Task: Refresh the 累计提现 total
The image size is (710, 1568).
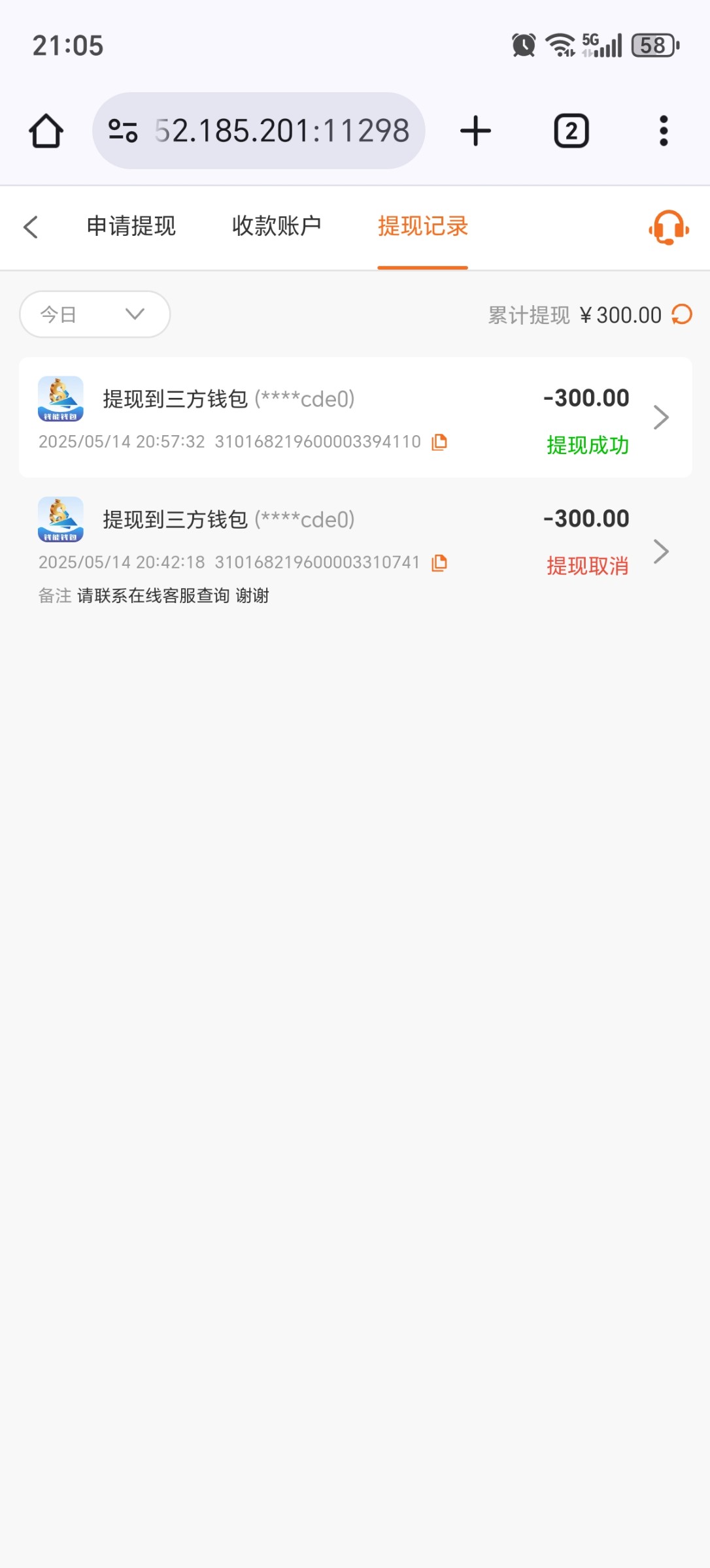Action: pyautogui.click(x=682, y=314)
